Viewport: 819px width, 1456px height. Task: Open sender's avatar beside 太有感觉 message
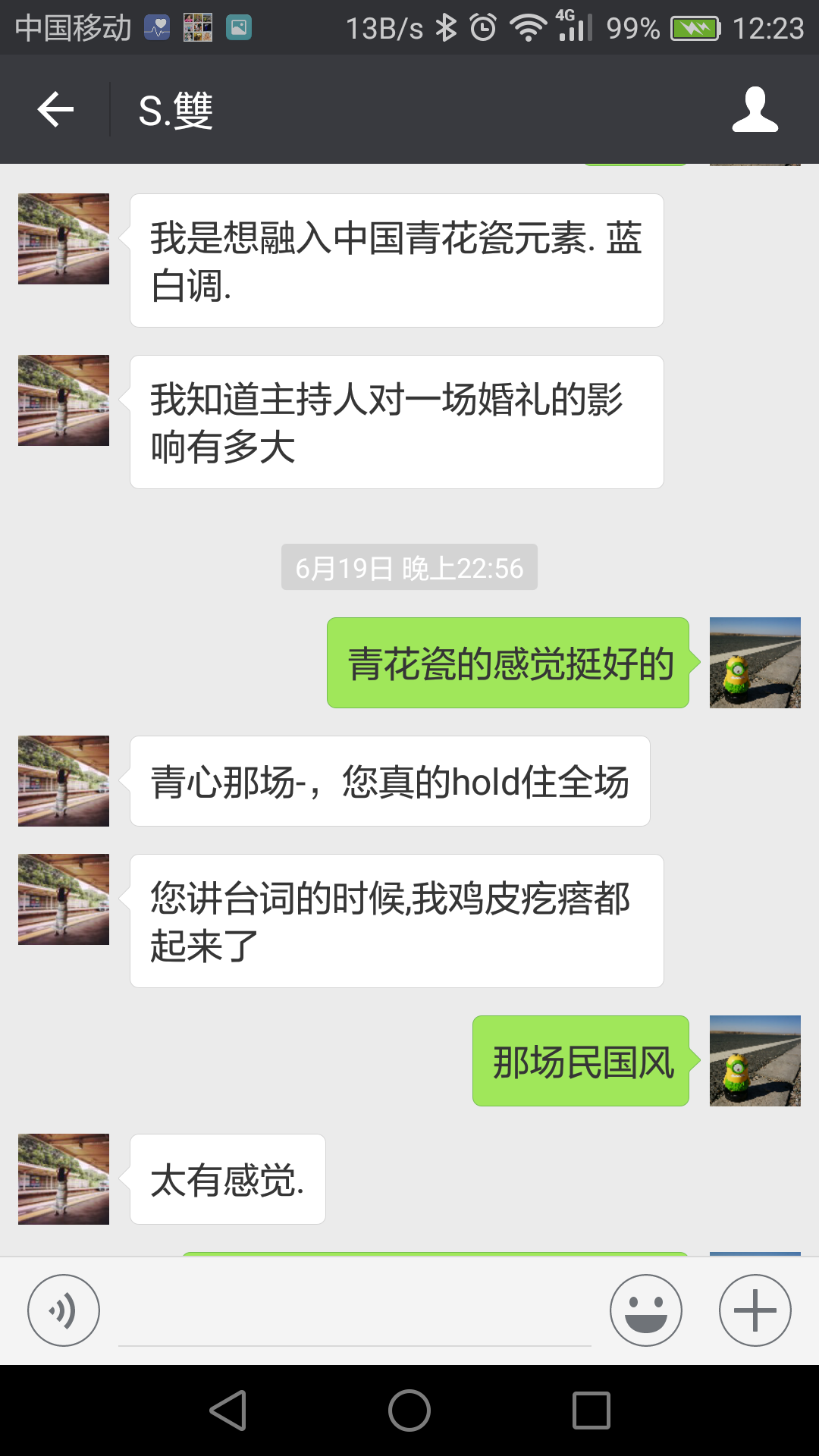[x=64, y=1179]
